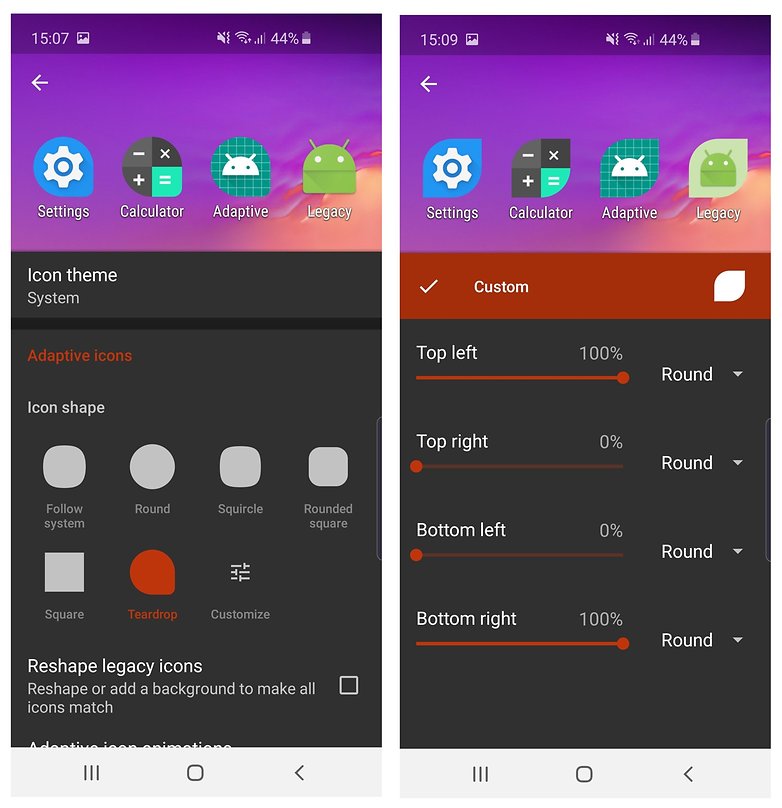Viewport: 782px width, 808px height.
Task: Choose the Round icon shape
Action: point(152,467)
